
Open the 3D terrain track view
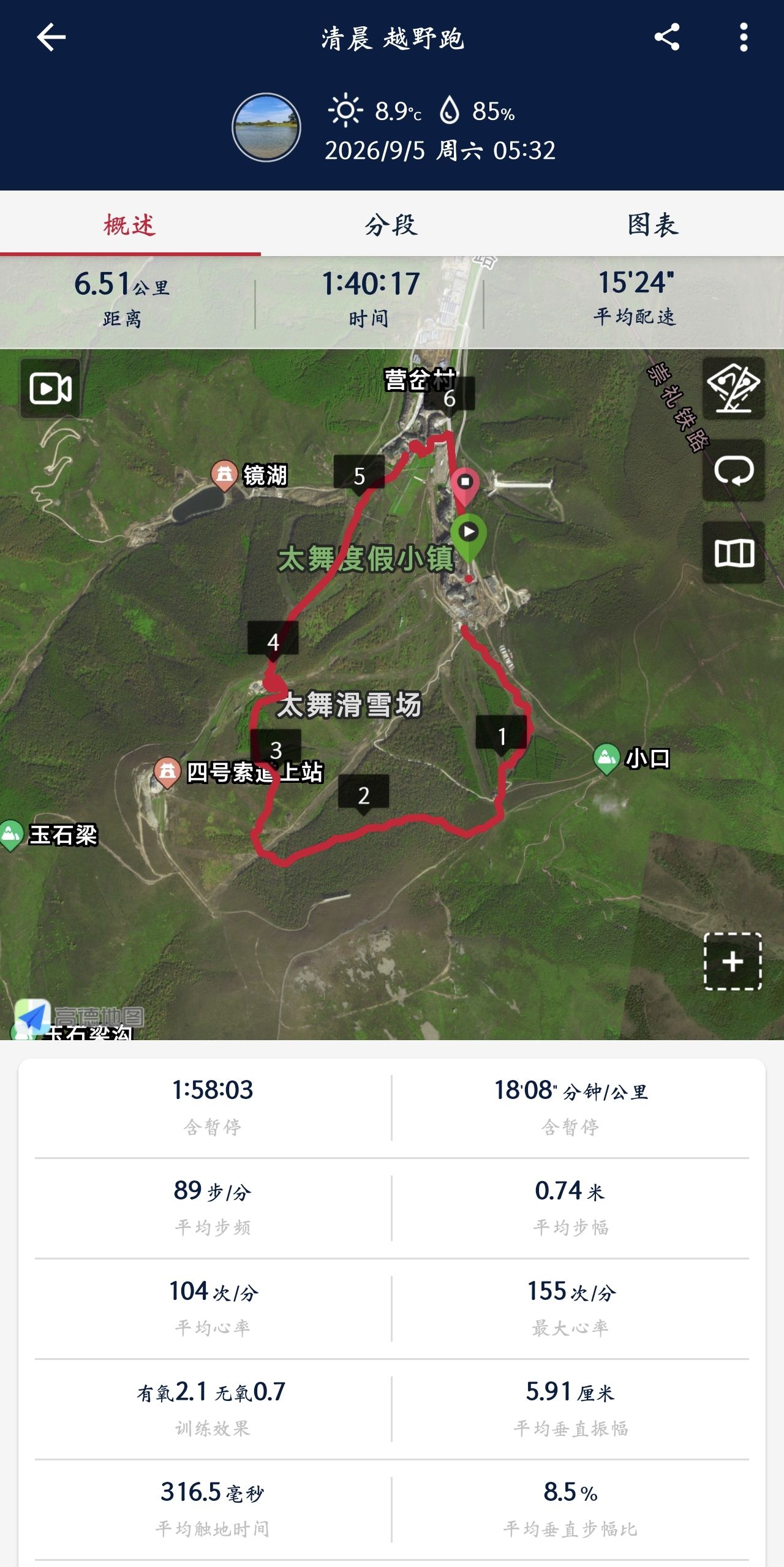pos(733,388)
